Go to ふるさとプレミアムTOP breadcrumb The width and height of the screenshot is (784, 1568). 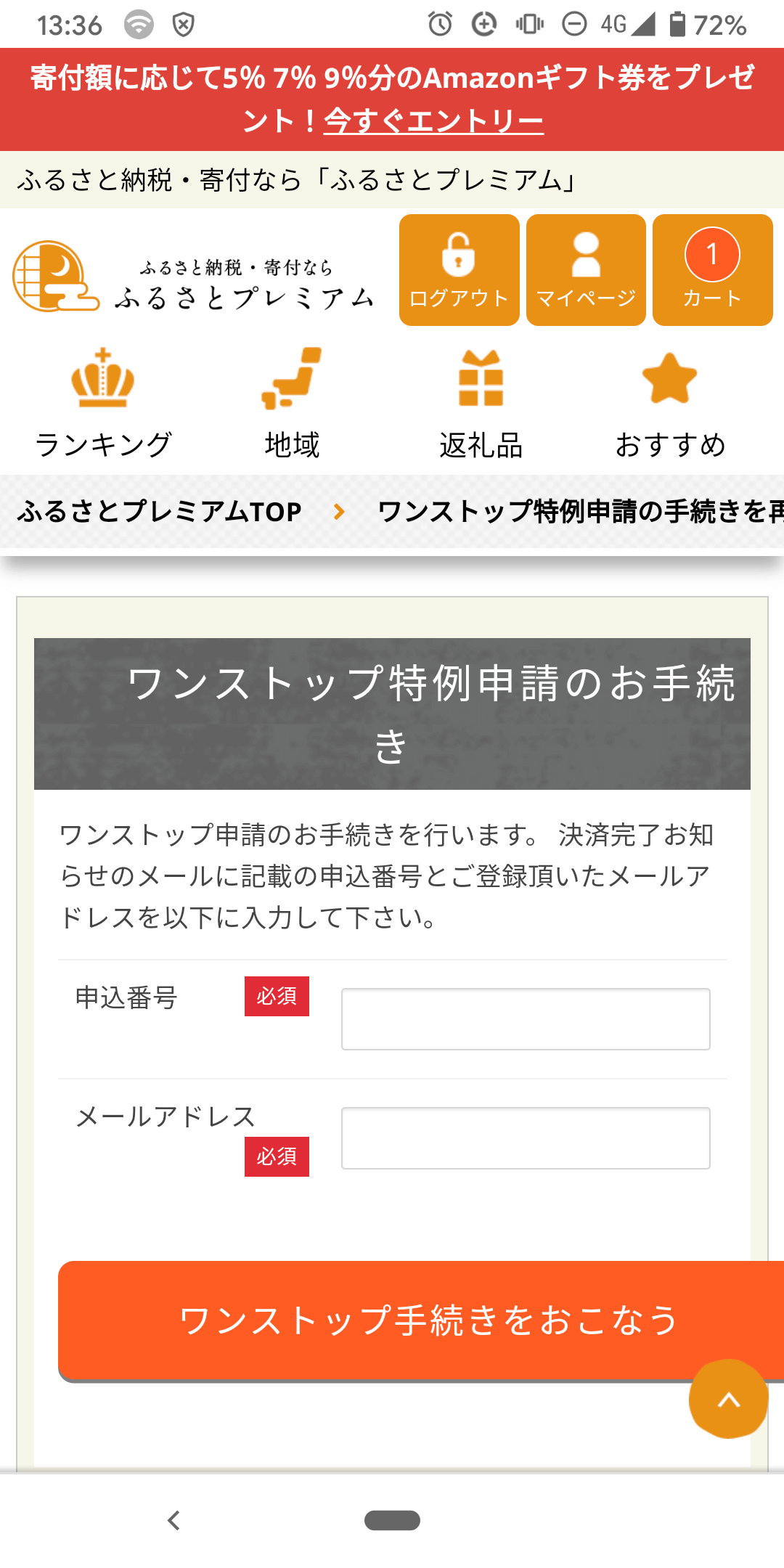click(x=159, y=512)
